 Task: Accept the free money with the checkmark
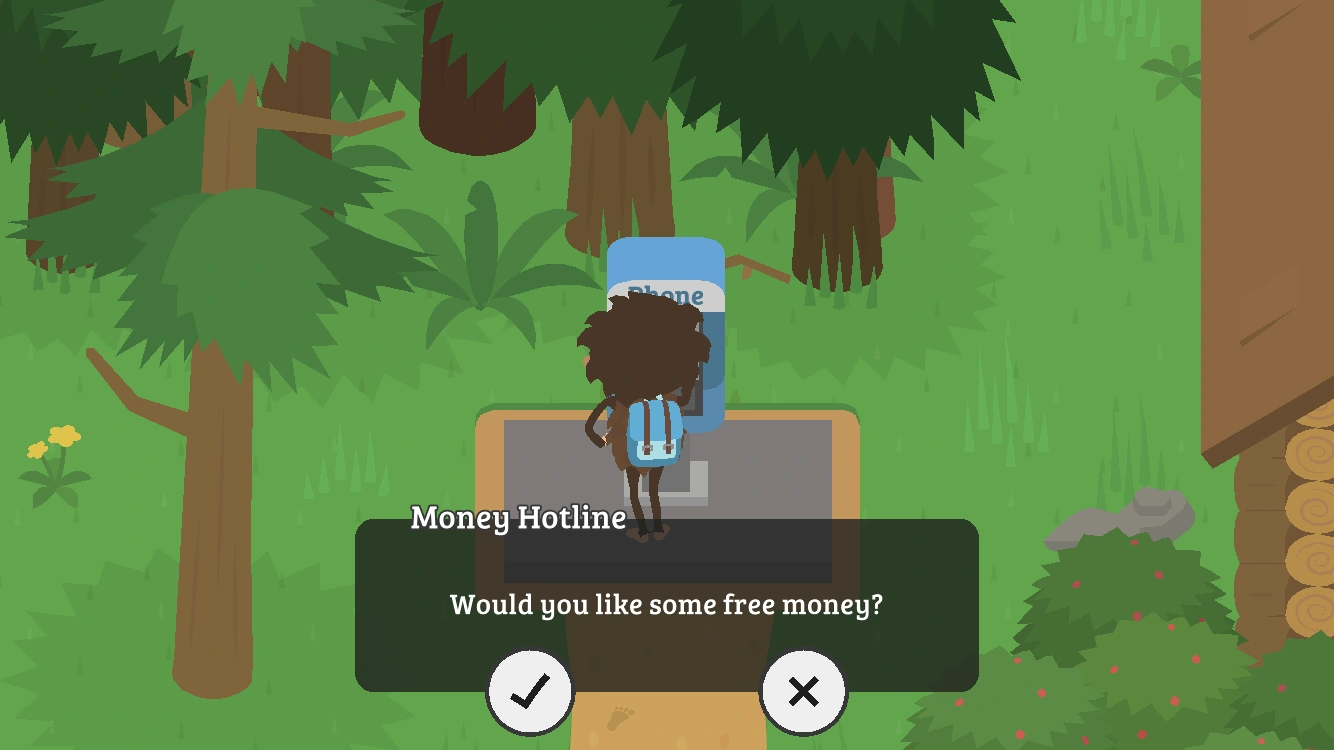tap(530, 691)
